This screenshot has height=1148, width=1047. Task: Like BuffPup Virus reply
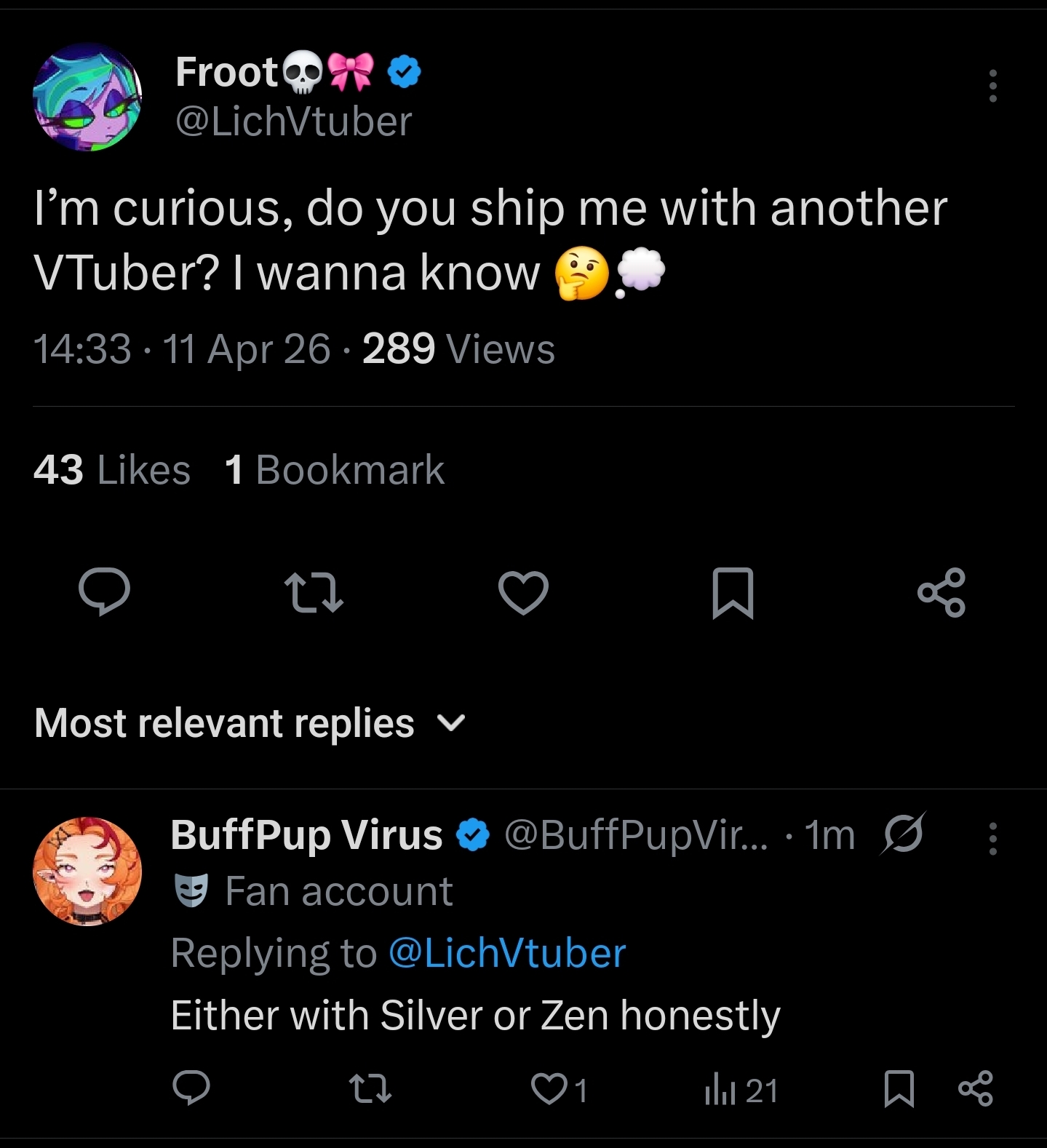click(559, 1089)
